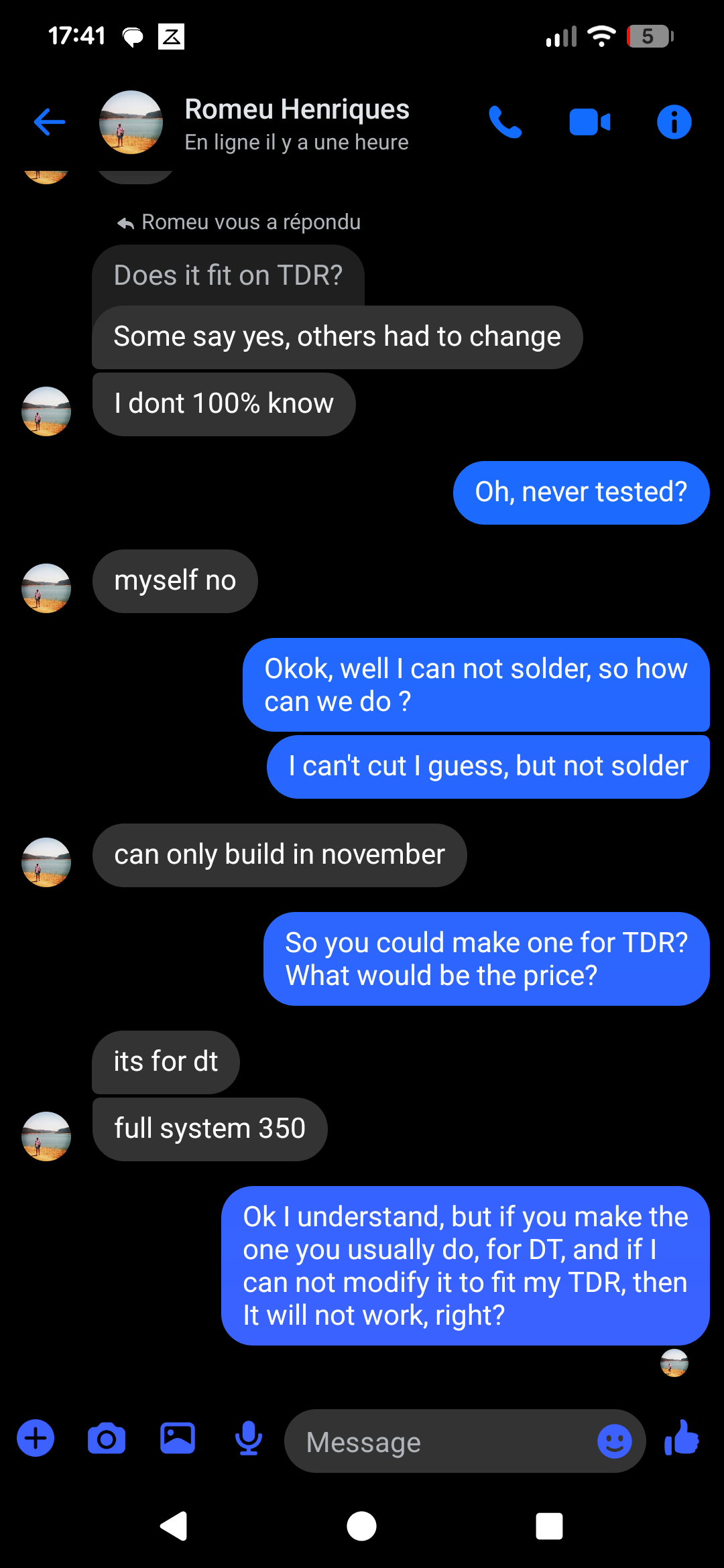Tap the system back button

174,1526
